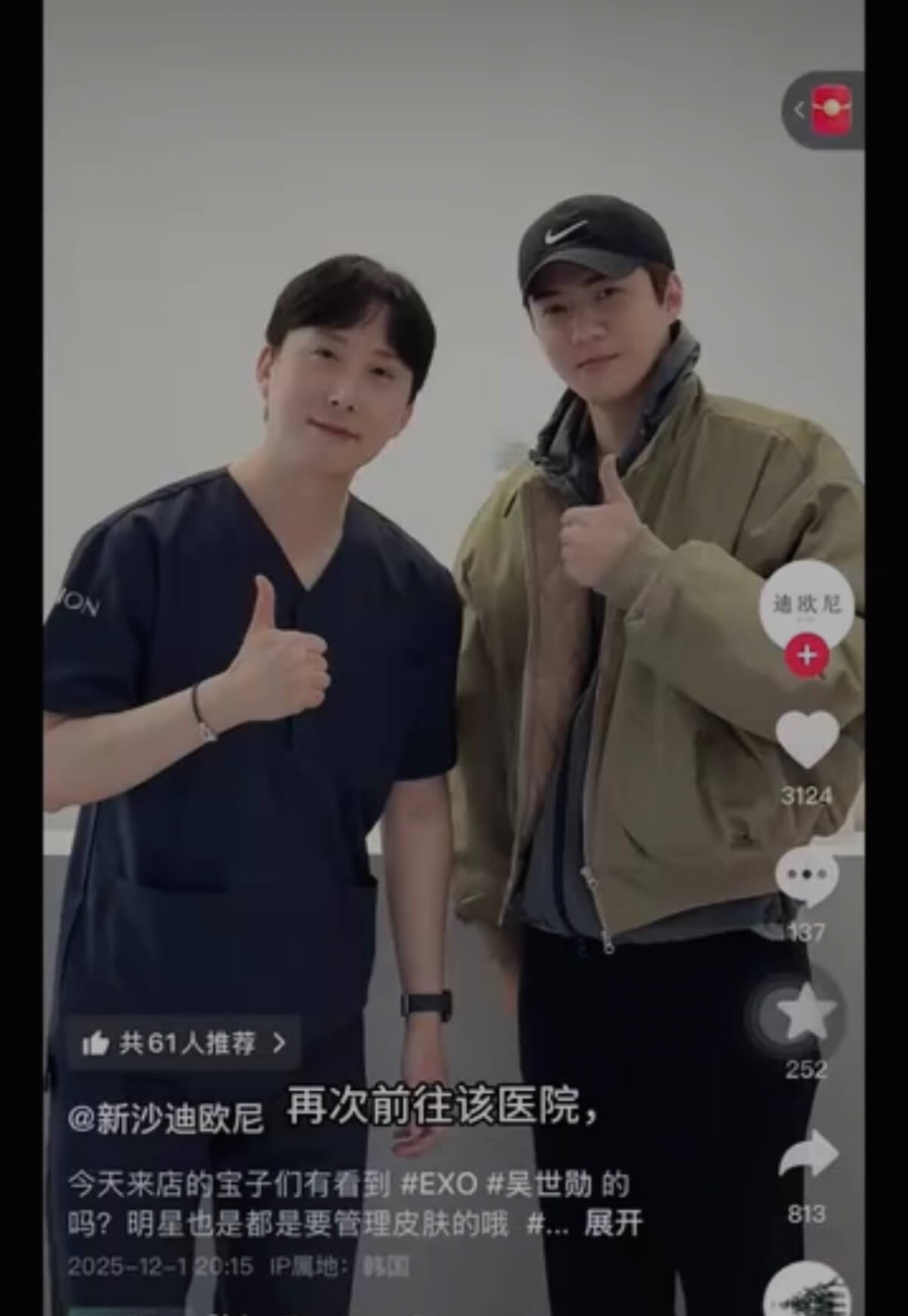Open the #EXO hashtag
Image resolution: width=908 pixels, height=1316 pixels.
pyautogui.click(x=437, y=1184)
